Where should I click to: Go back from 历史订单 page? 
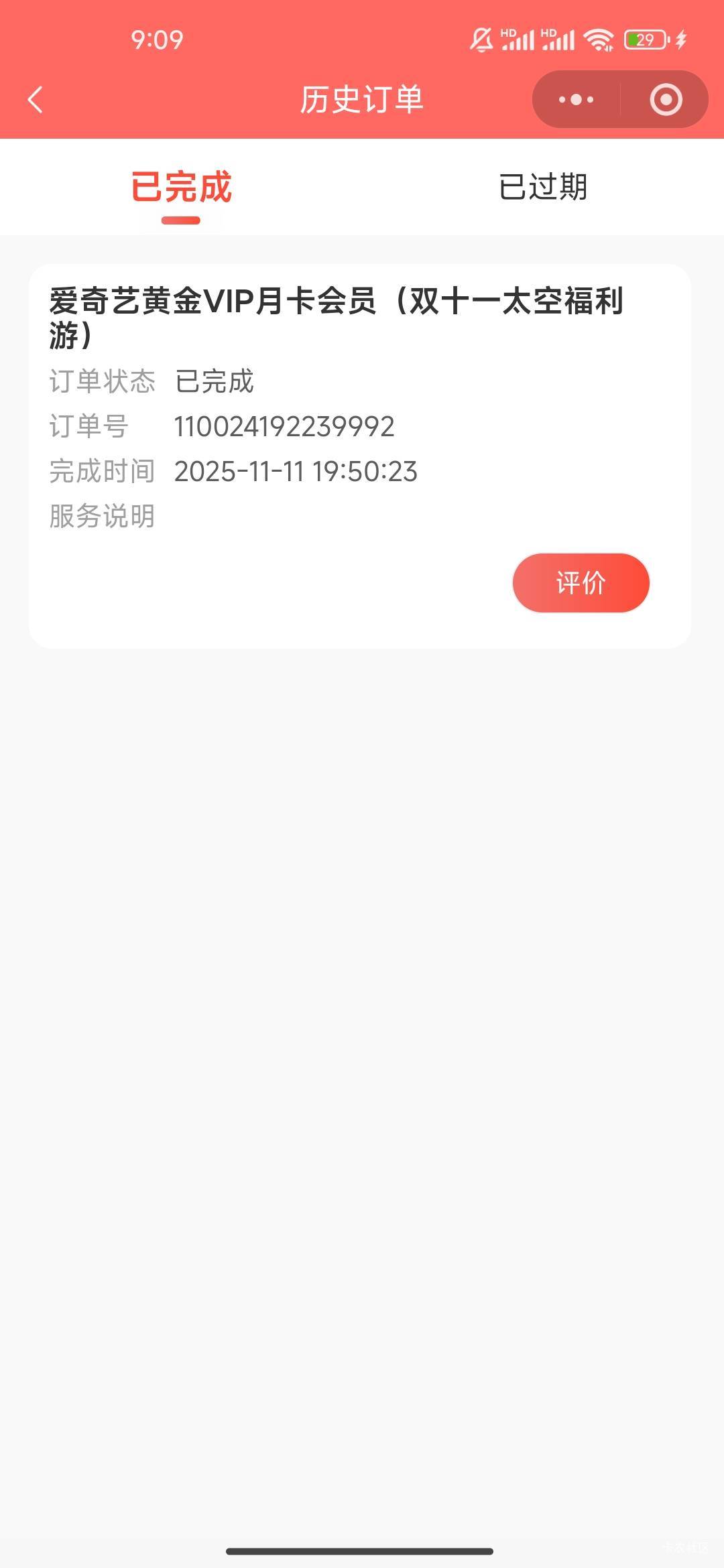point(36,100)
